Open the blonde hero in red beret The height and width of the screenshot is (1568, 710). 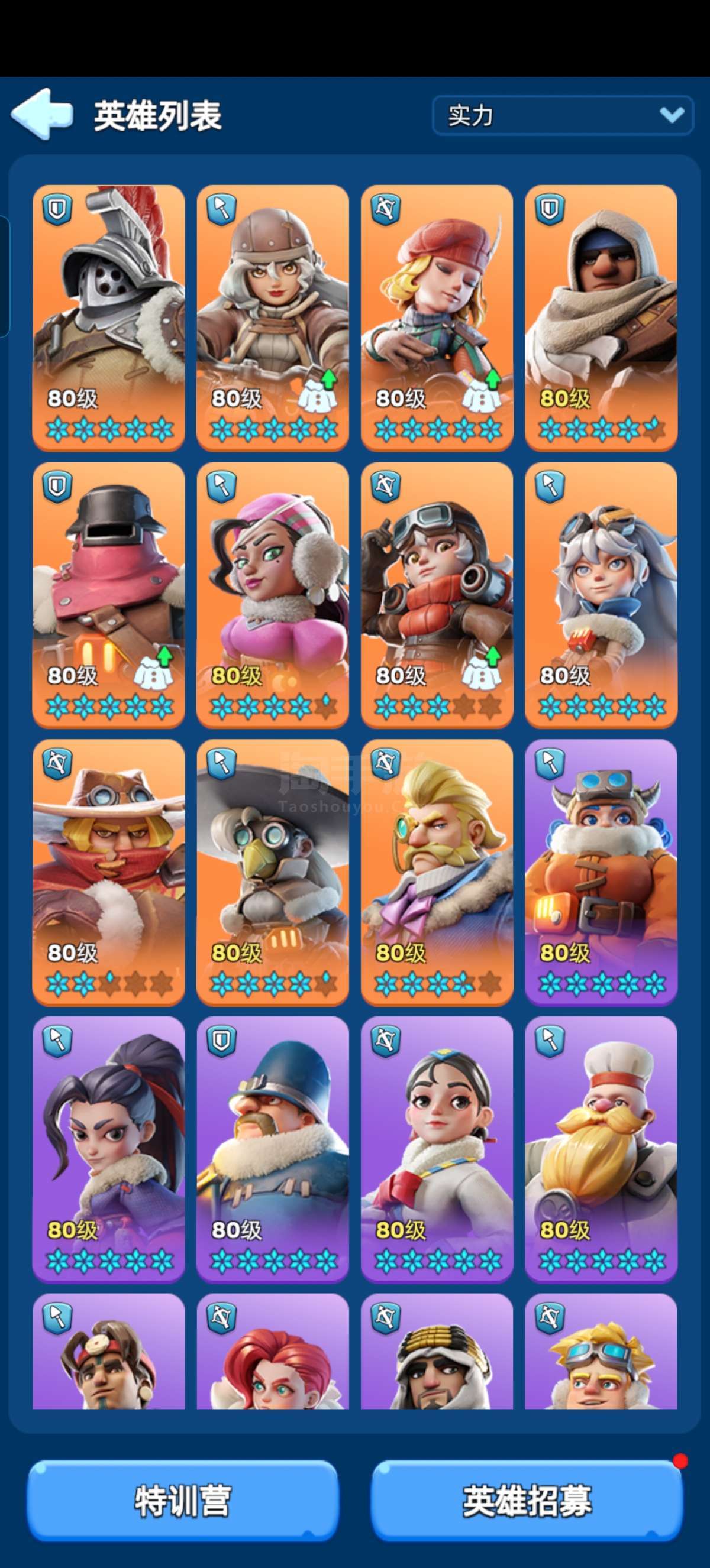point(437,318)
